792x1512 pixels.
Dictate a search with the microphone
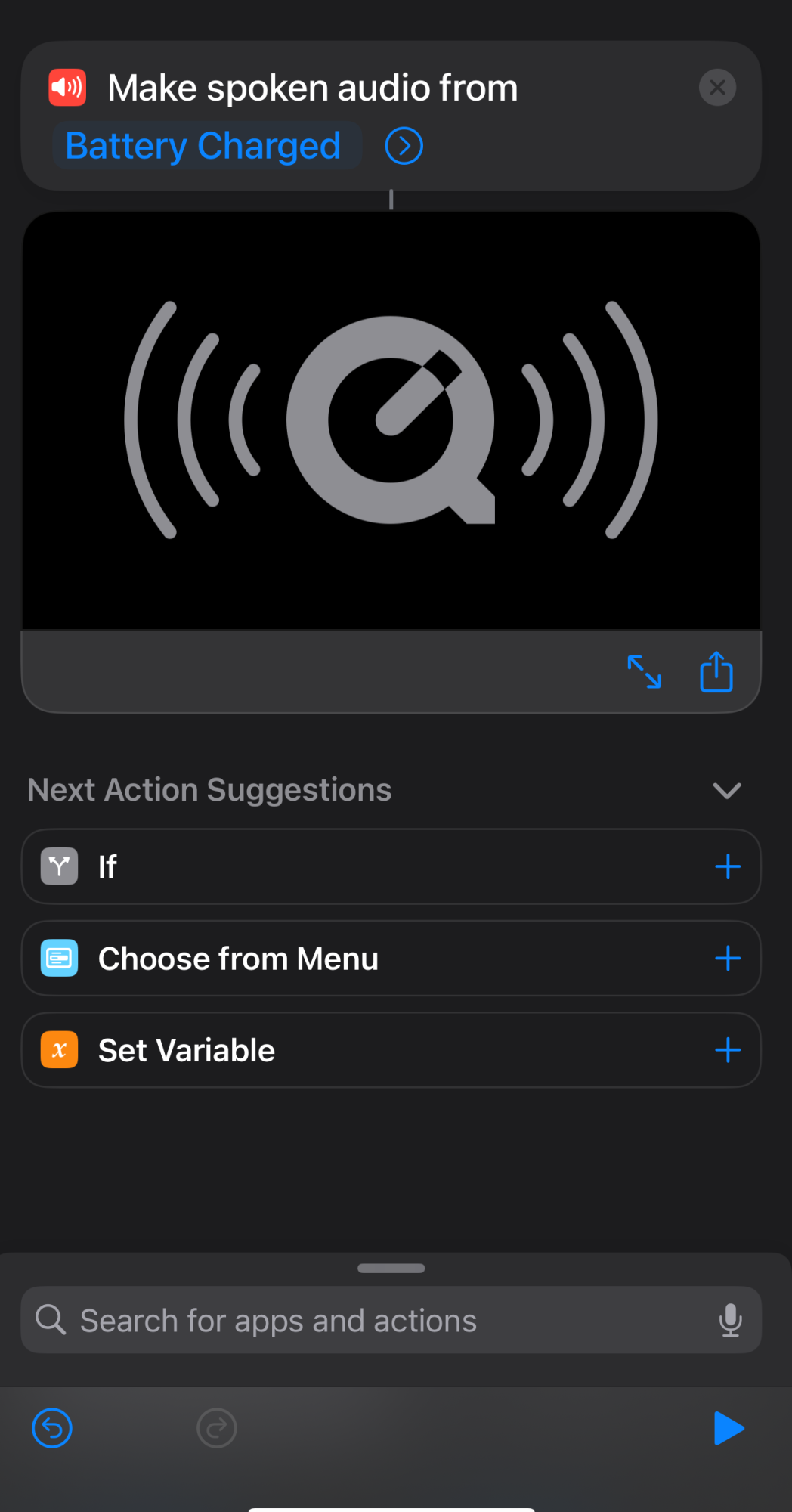tap(730, 1320)
